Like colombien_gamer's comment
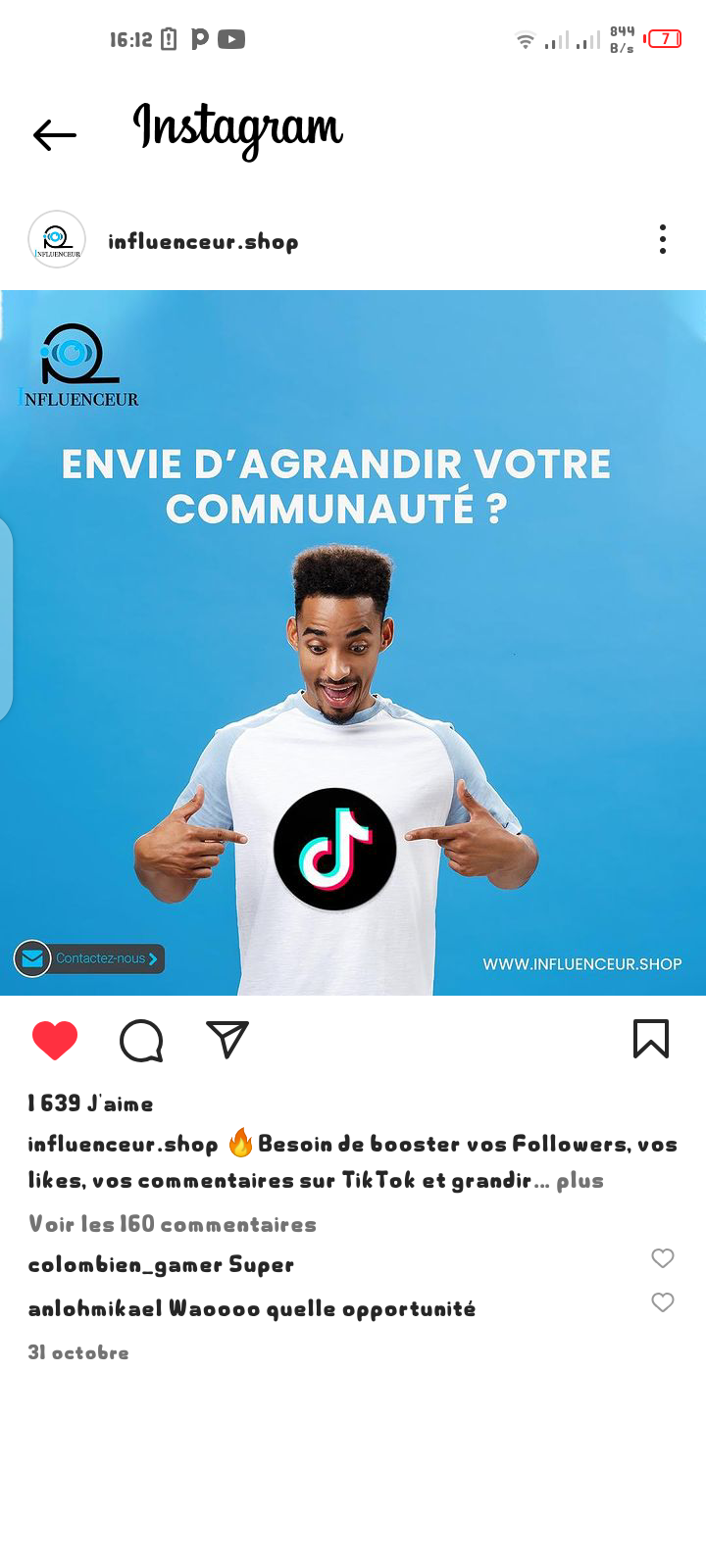The height and width of the screenshot is (1568, 706). 663,1258
